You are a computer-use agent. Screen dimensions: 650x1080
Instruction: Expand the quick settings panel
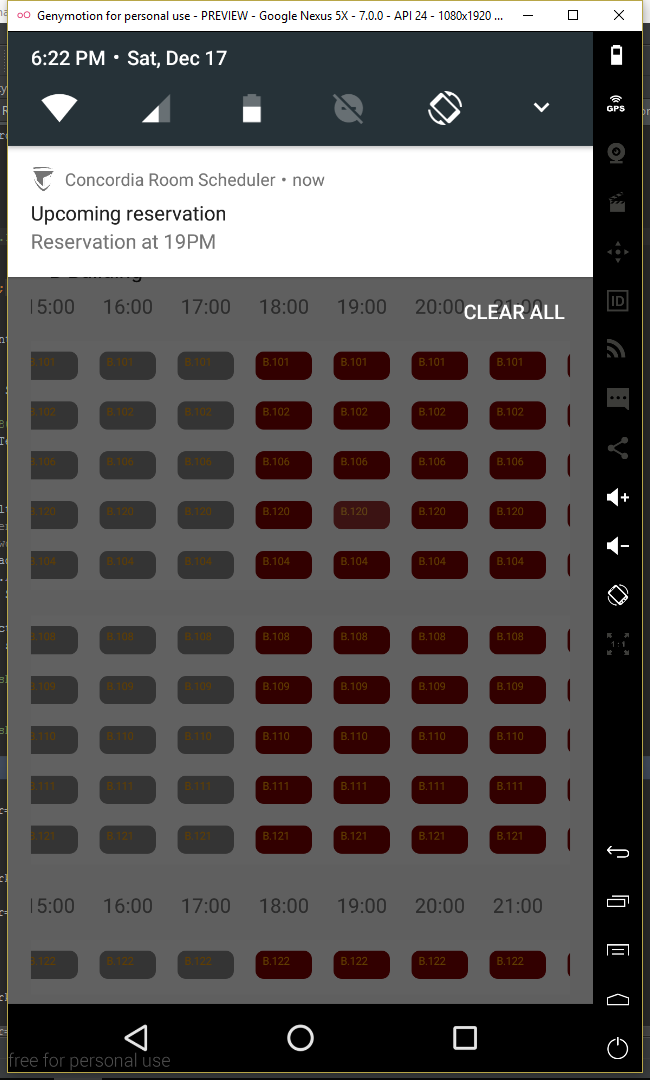[x=541, y=107]
